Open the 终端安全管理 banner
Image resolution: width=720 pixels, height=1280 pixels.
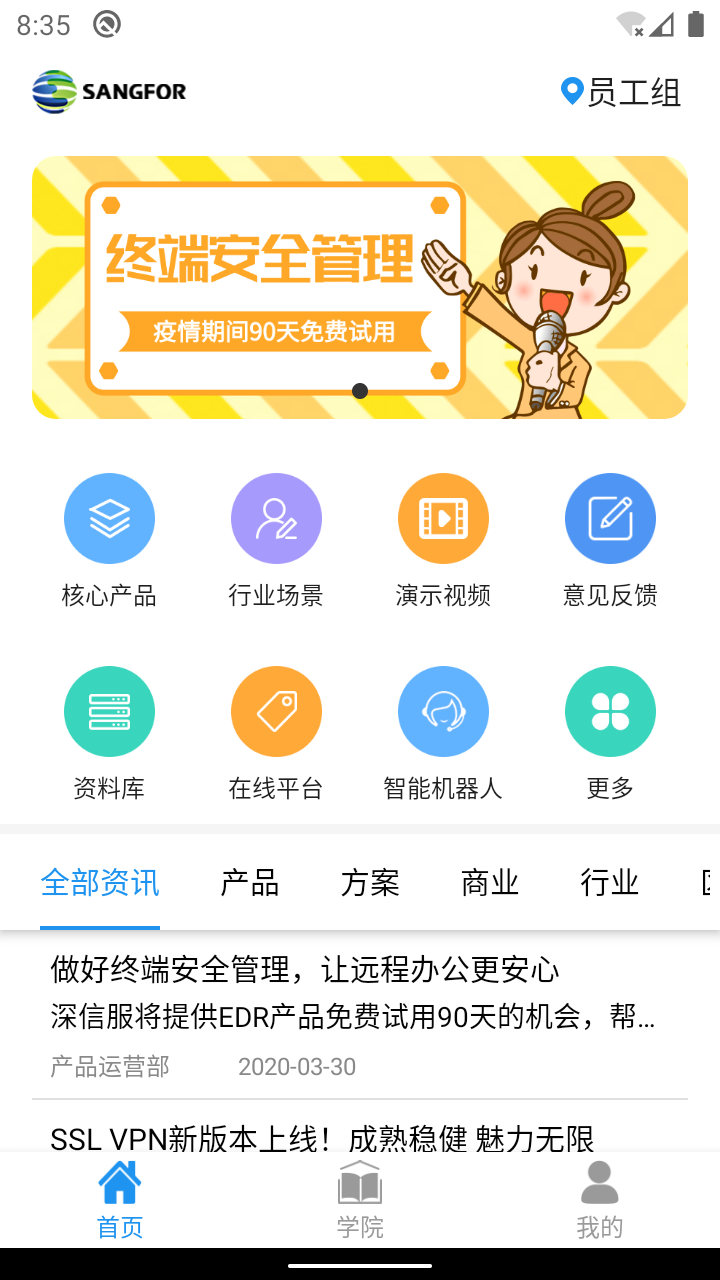pyautogui.click(x=359, y=287)
